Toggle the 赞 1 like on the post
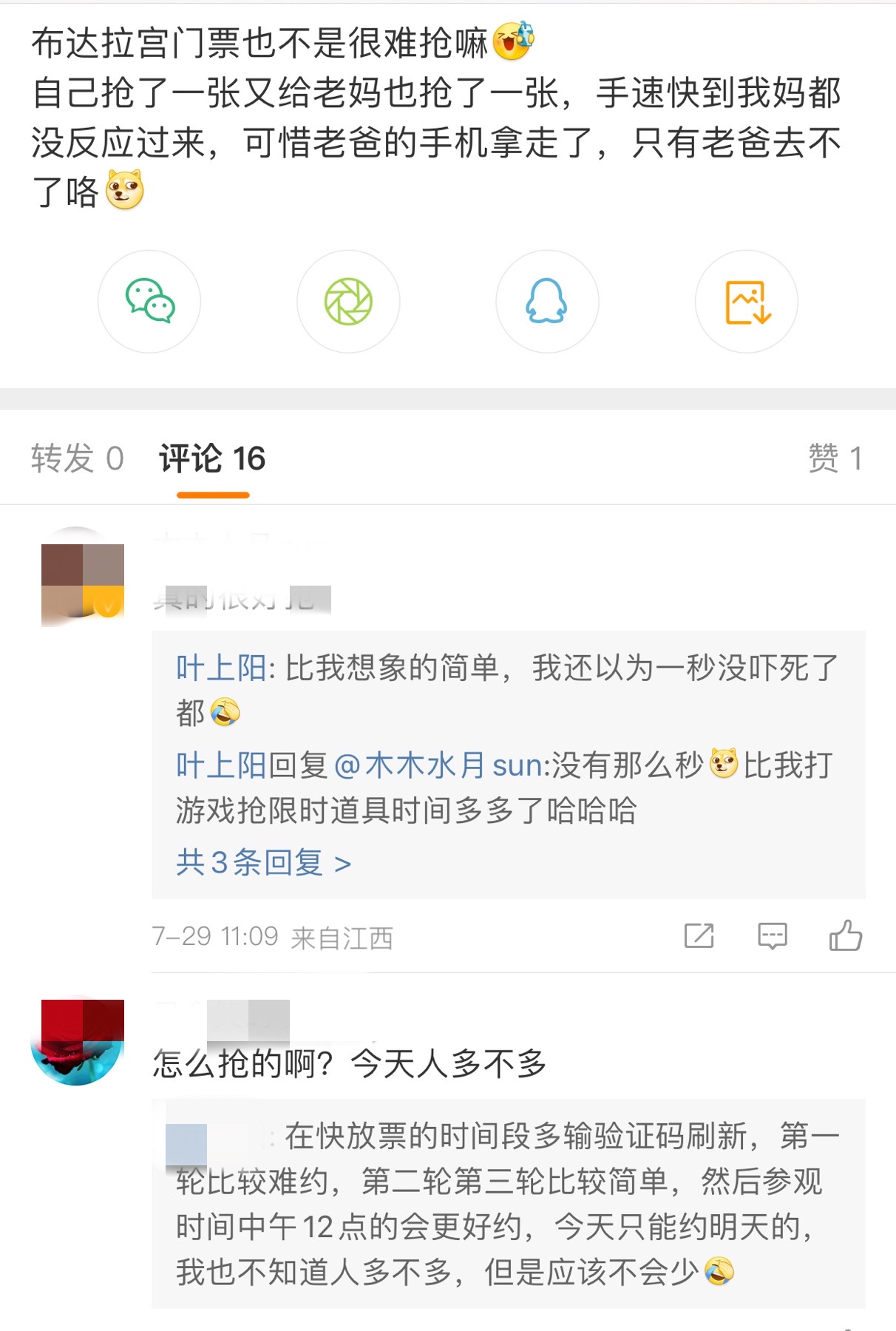Image resolution: width=896 pixels, height=1331 pixels. 834,458
